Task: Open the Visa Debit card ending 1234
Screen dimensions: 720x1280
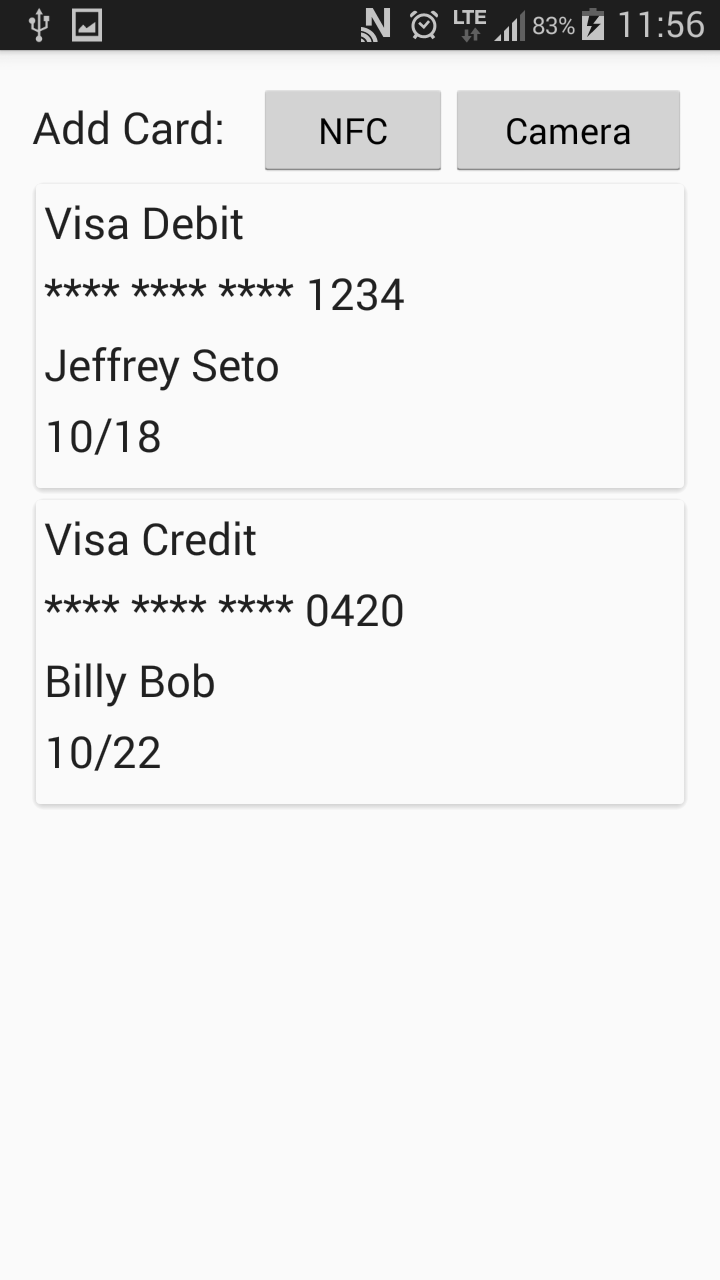Action: pyautogui.click(x=360, y=336)
